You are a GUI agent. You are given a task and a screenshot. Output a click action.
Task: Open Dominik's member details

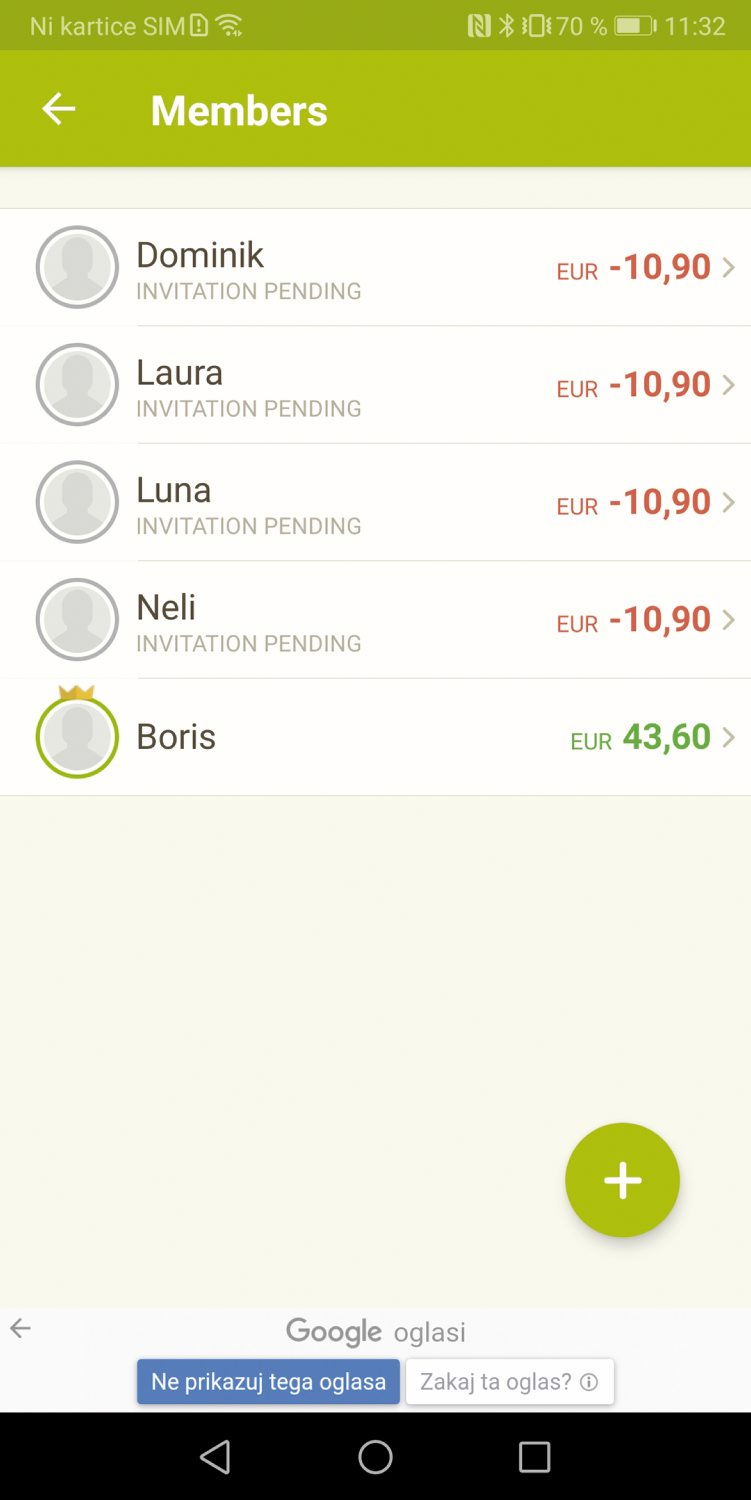pyautogui.click(x=375, y=267)
